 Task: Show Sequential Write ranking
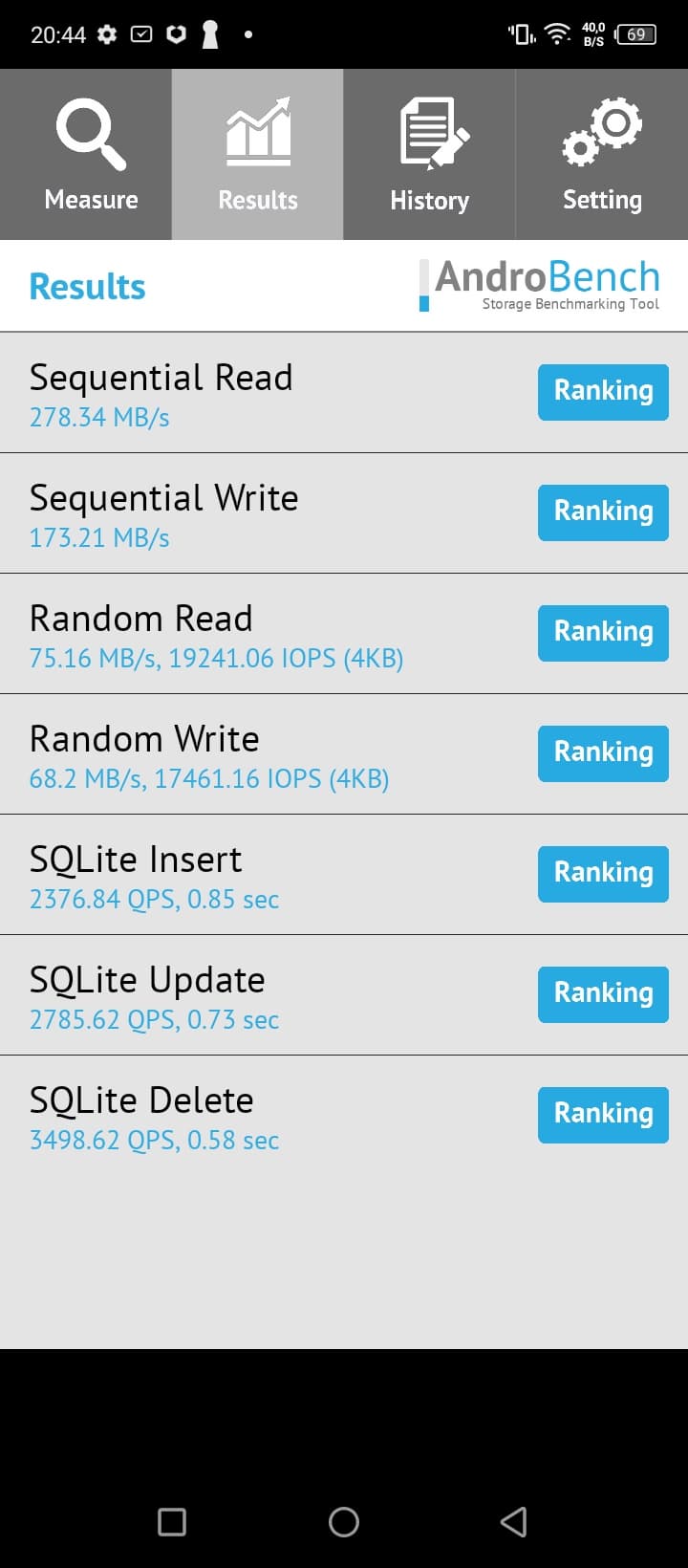(603, 512)
